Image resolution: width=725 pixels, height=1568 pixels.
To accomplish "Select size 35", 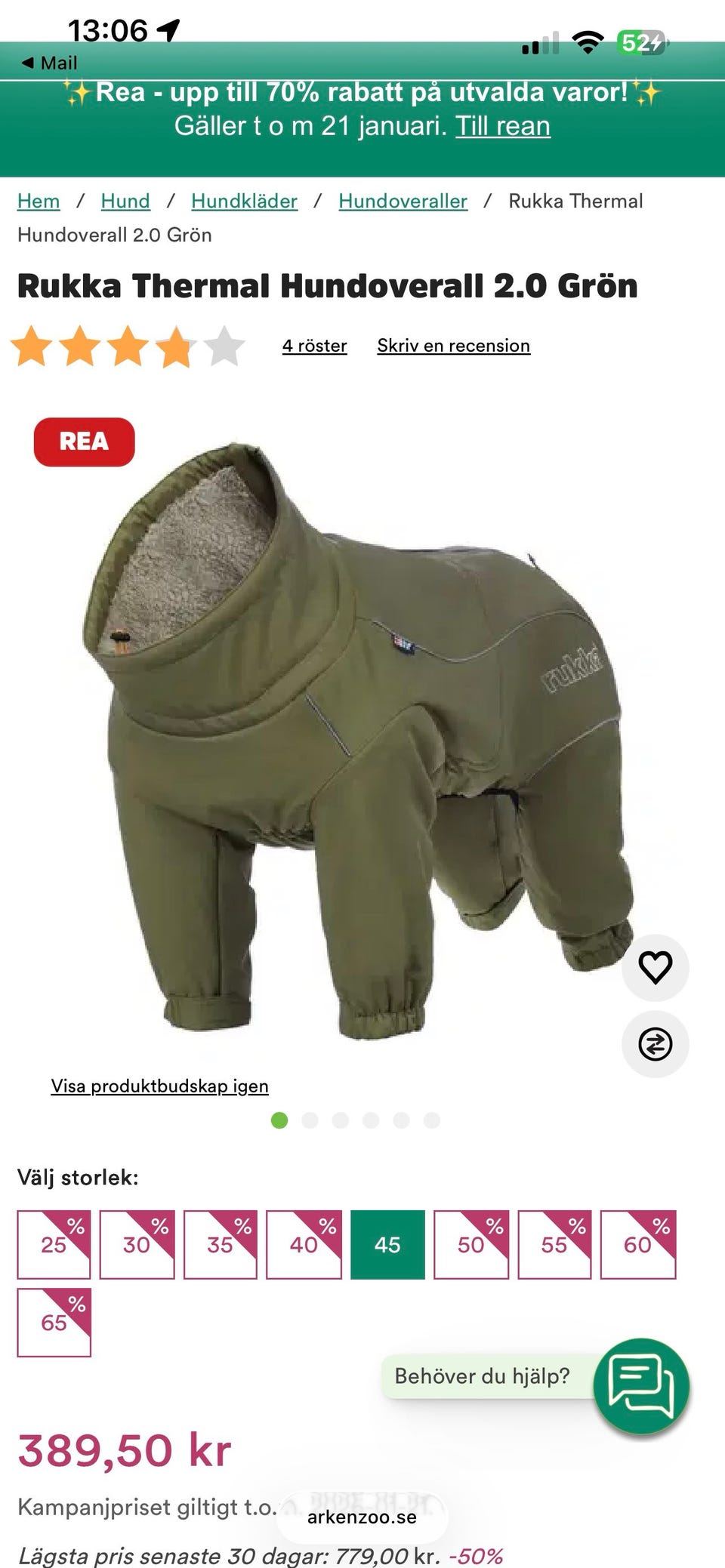I will [221, 1245].
